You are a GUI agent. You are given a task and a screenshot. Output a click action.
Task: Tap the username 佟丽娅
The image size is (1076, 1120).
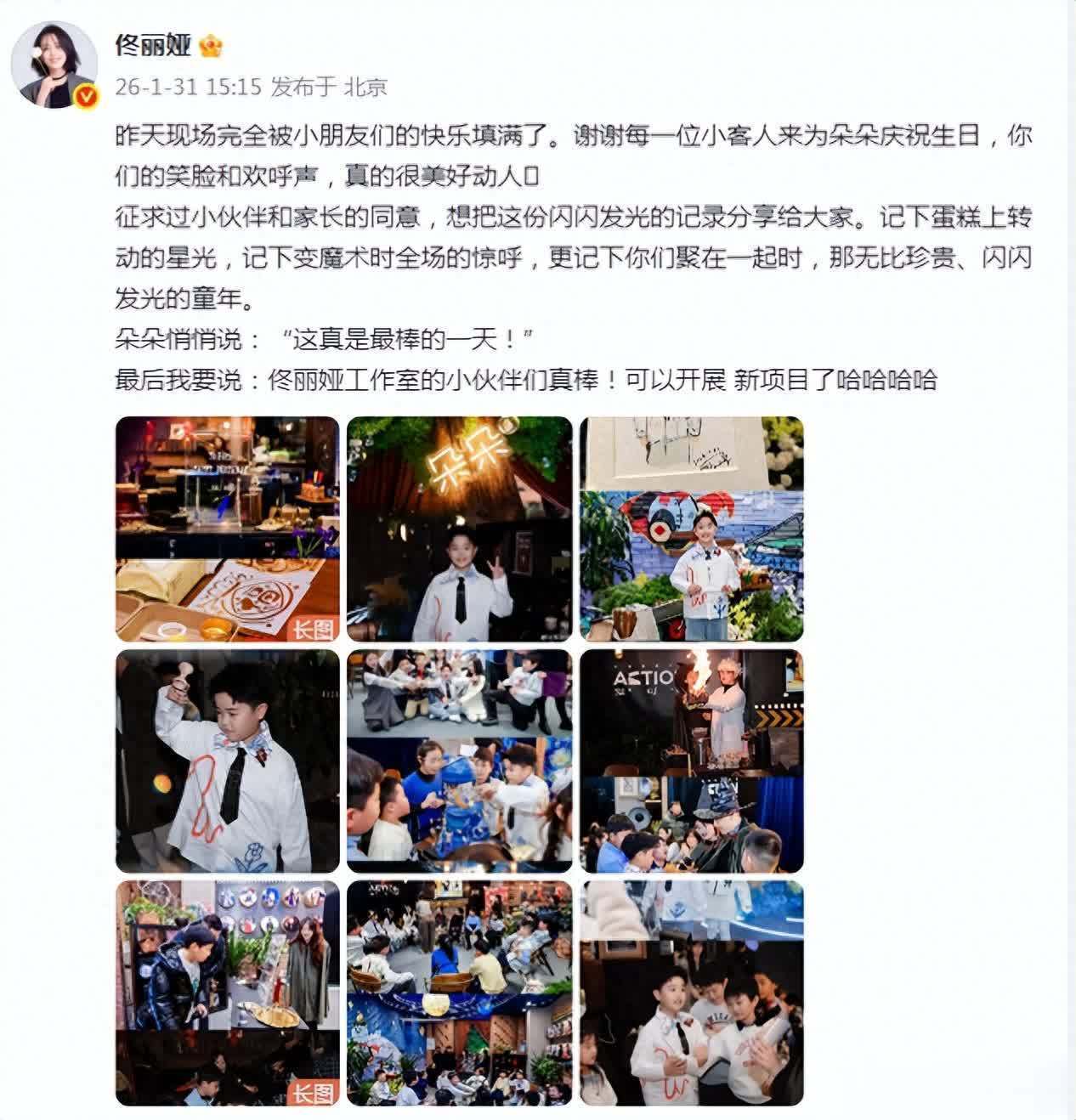[x=153, y=44]
